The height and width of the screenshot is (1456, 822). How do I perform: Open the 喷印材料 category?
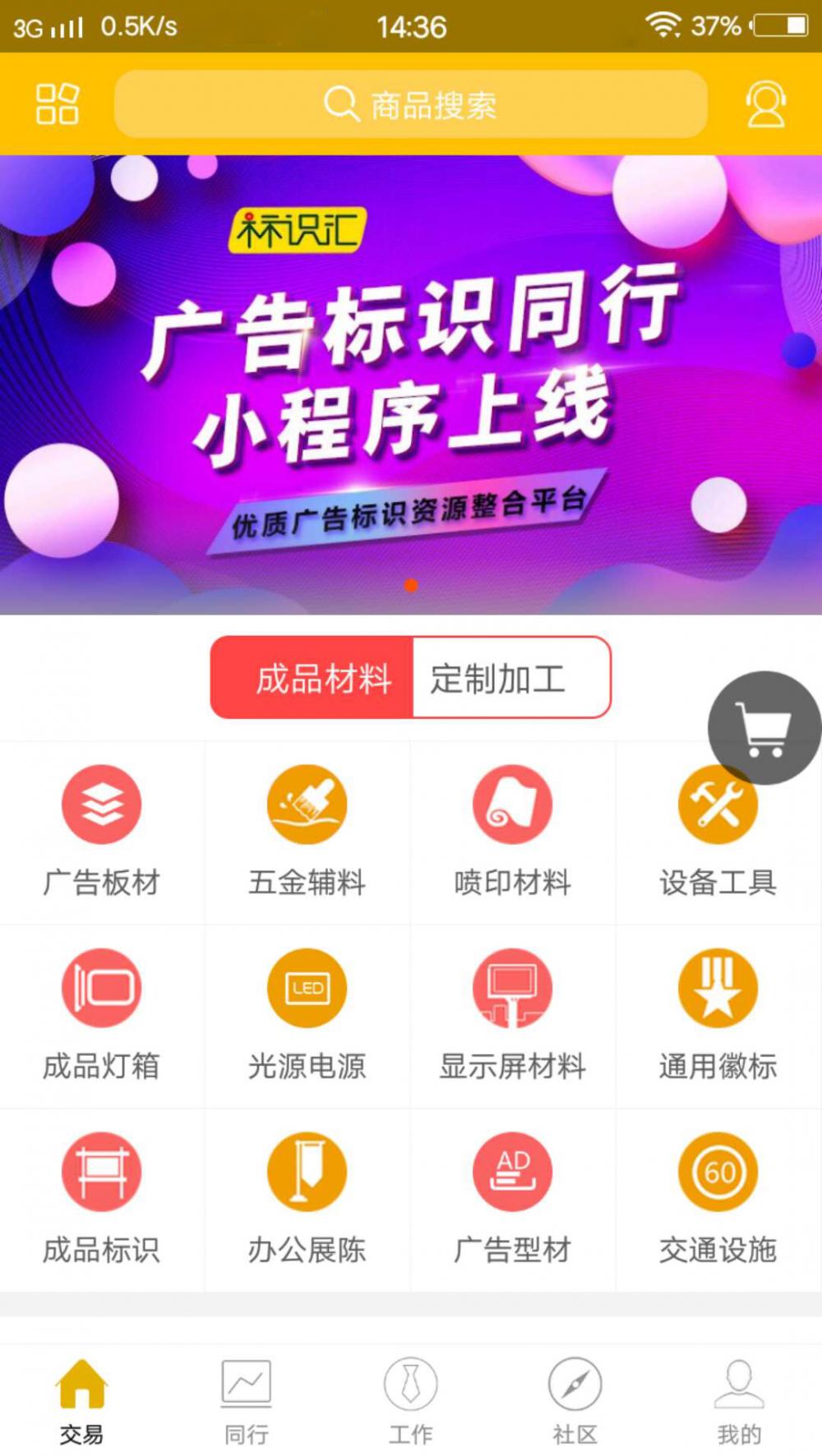pyautogui.click(x=513, y=832)
